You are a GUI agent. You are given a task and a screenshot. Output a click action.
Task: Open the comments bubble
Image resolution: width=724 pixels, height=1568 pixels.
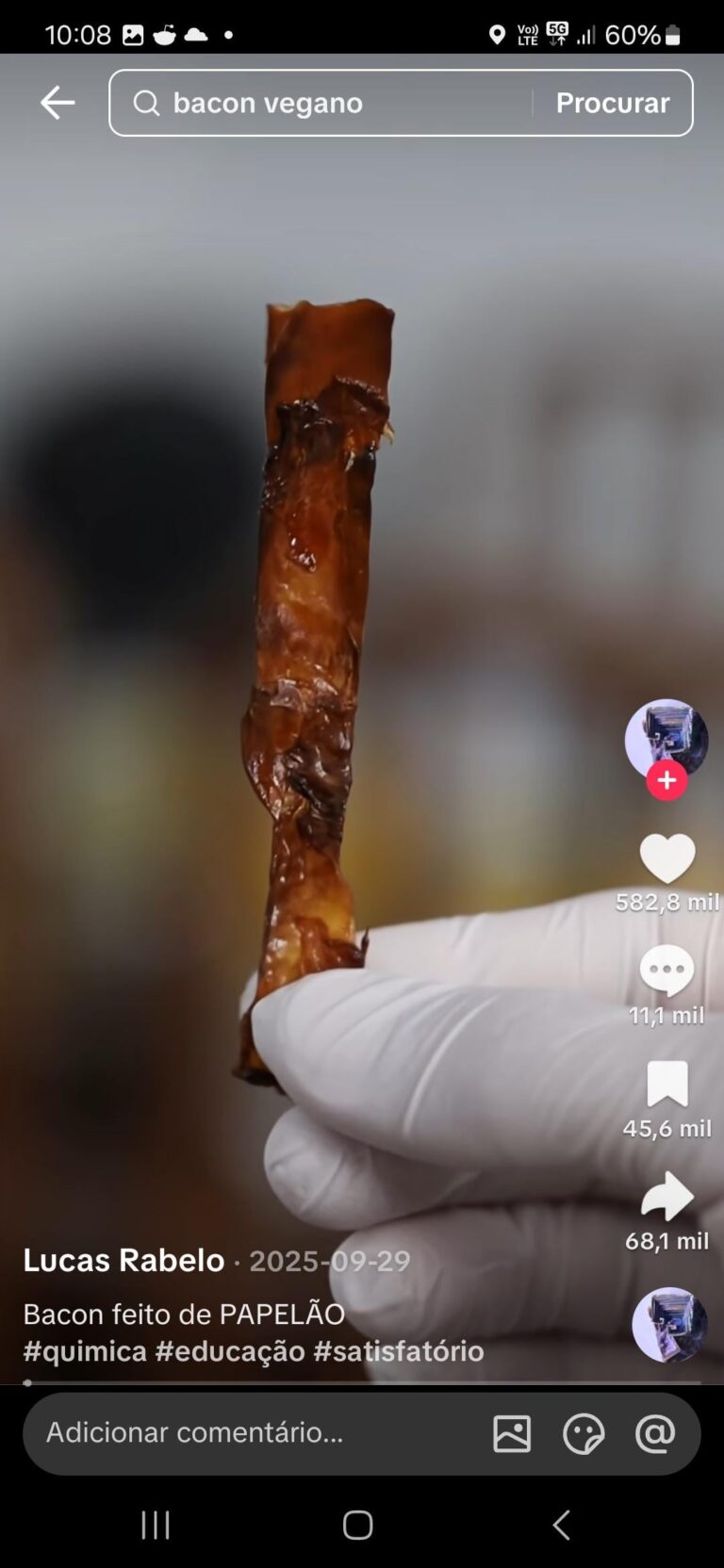point(666,971)
